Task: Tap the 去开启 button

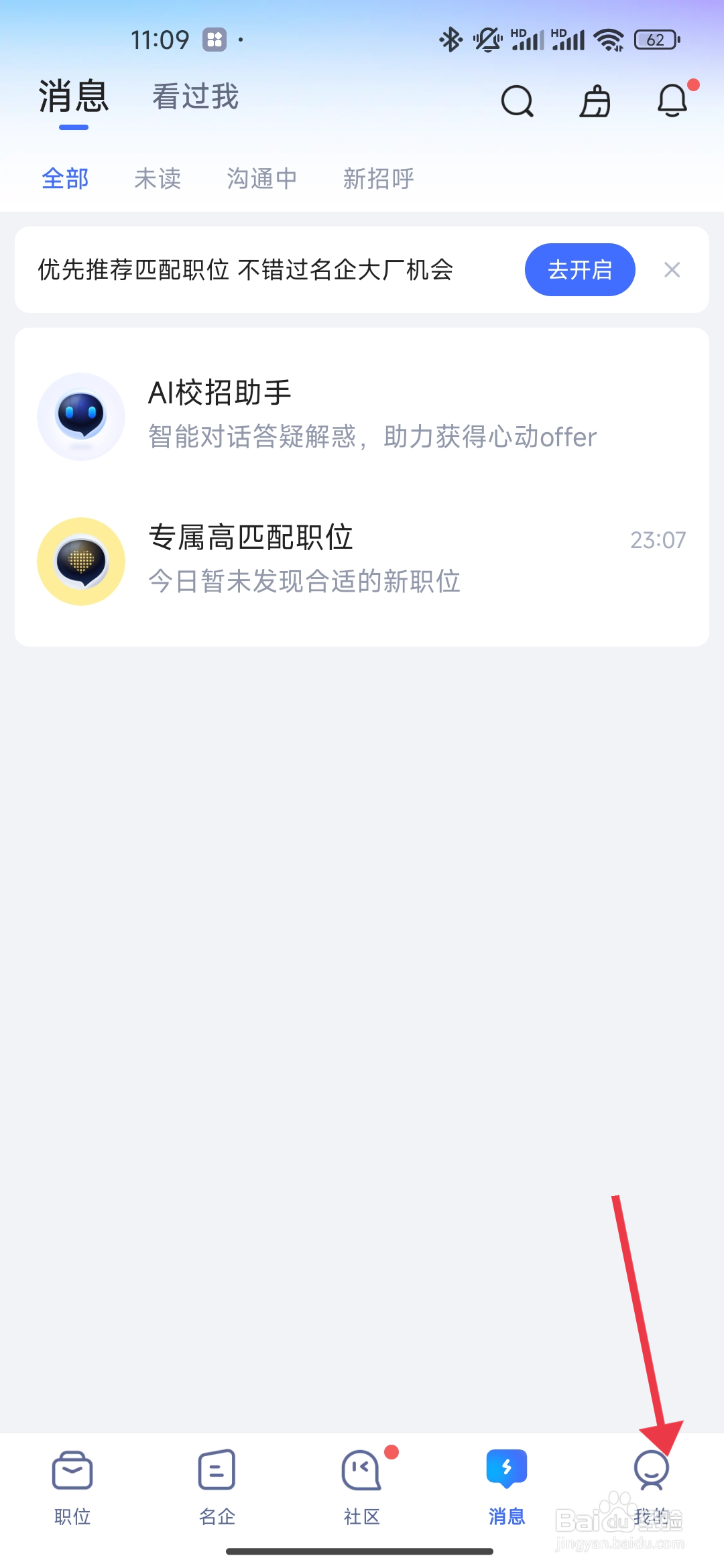Action: pyautogui.click(x=579, y=269)
